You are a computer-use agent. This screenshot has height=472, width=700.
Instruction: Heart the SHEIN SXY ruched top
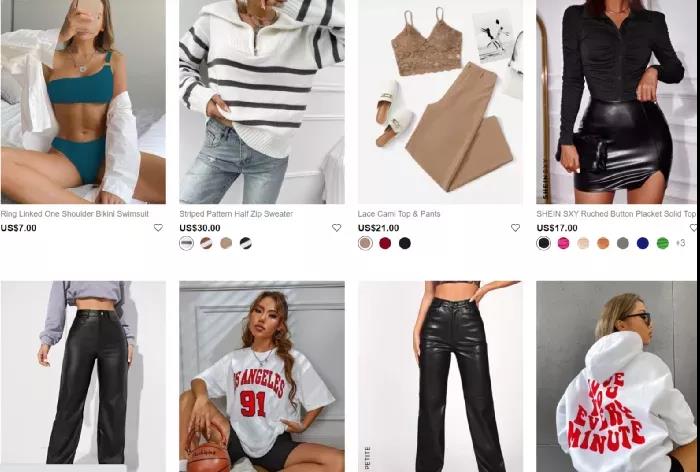(x=693, y=228)
